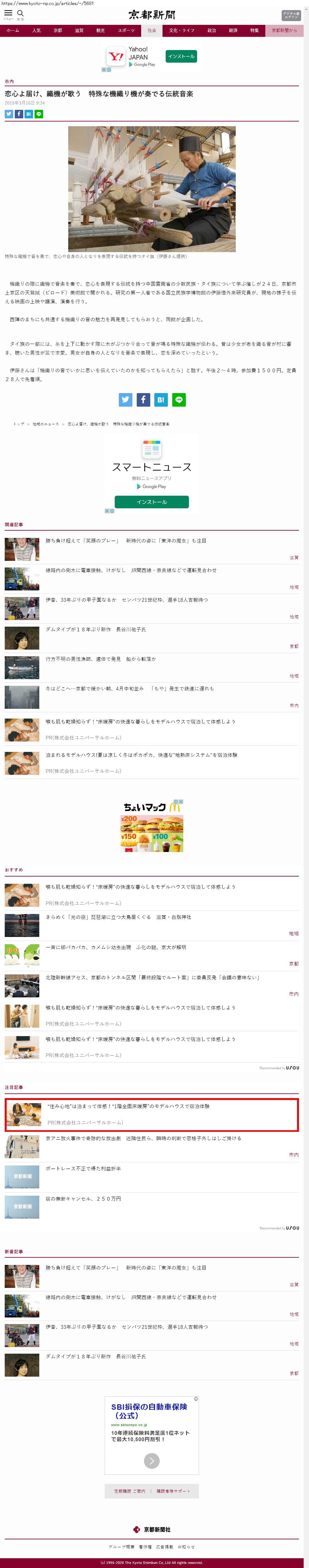This screenshot has height=1568, width=309.
Task: Open the hamburger menu
Action: click(8, 14)
